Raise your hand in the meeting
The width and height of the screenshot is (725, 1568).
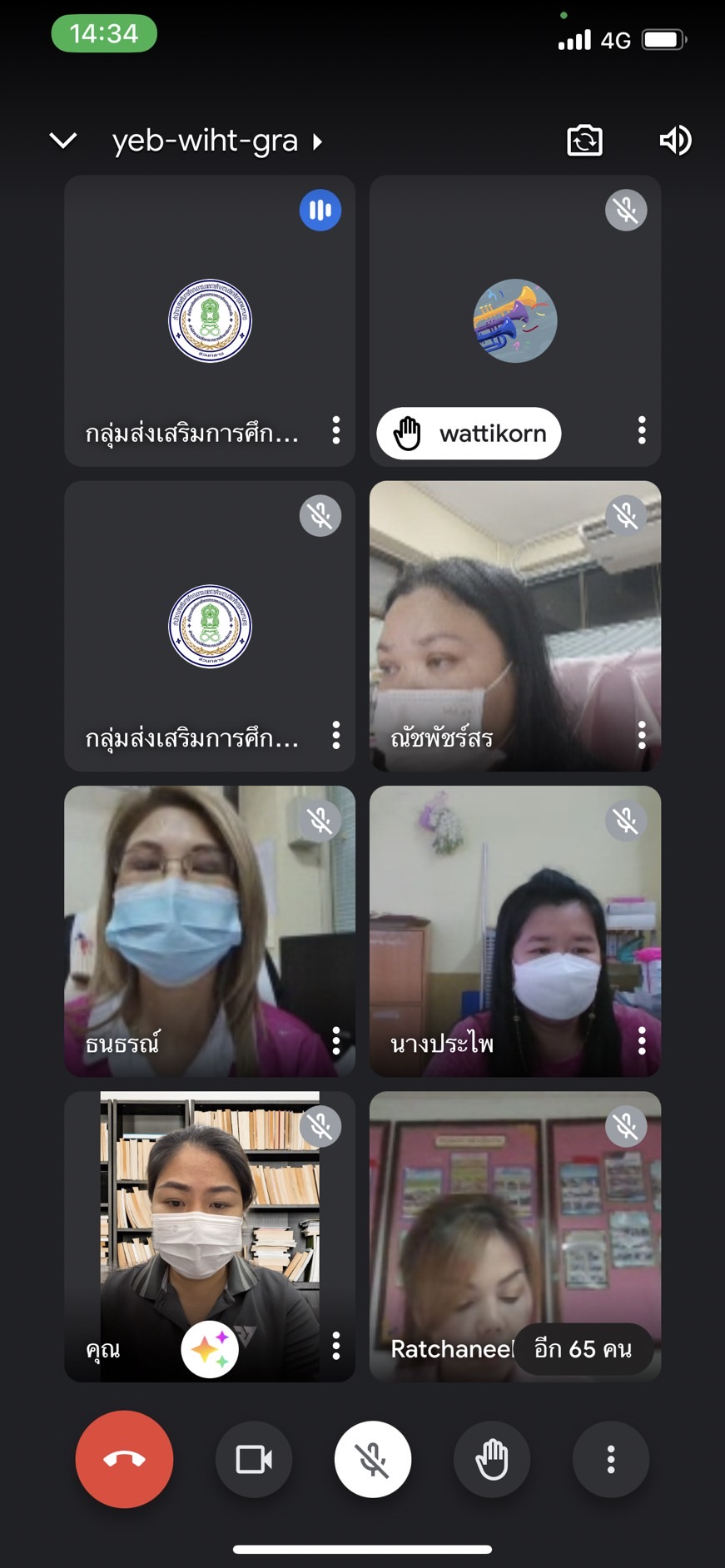[492, 1459]
